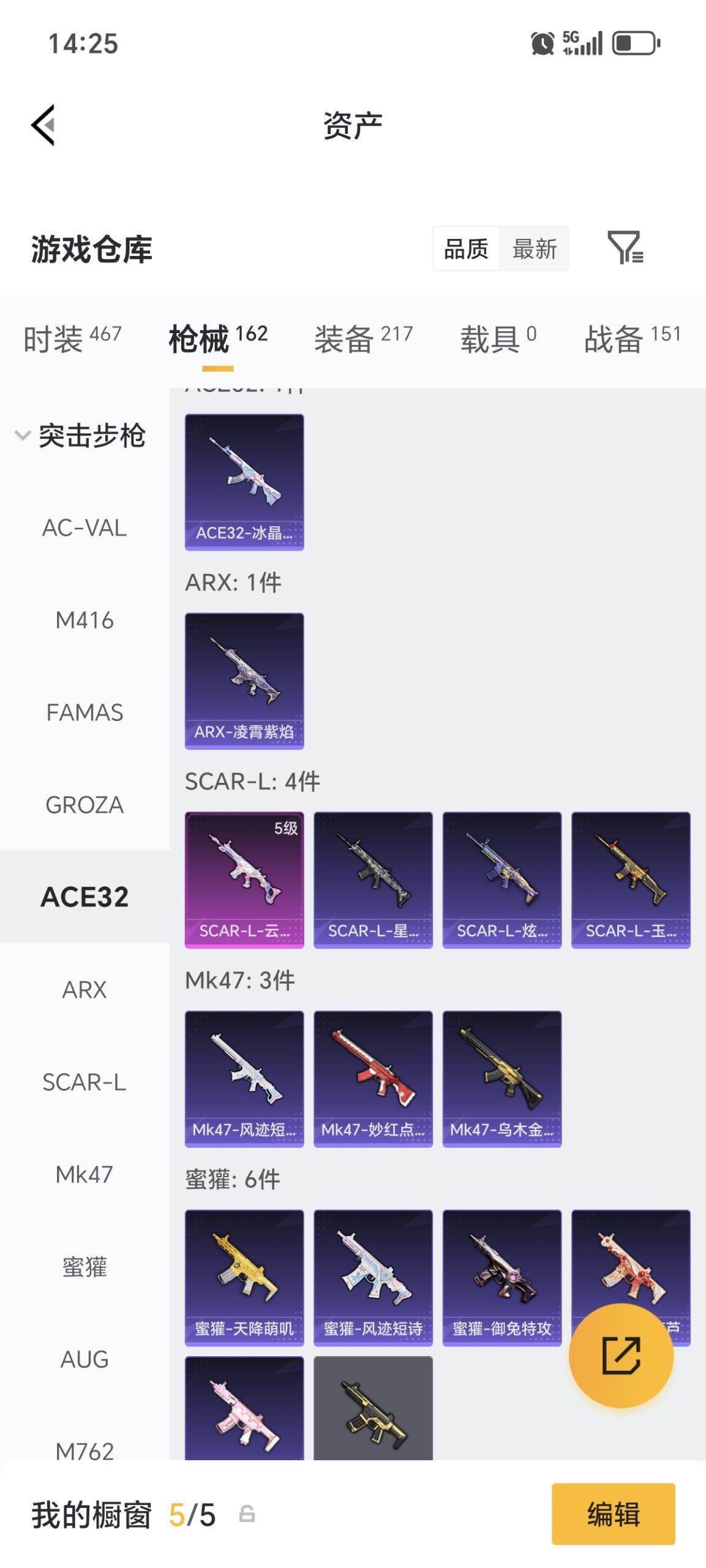Open the filter icon next to 最新
The image size is (706, 1568).
tap(625, 248)
